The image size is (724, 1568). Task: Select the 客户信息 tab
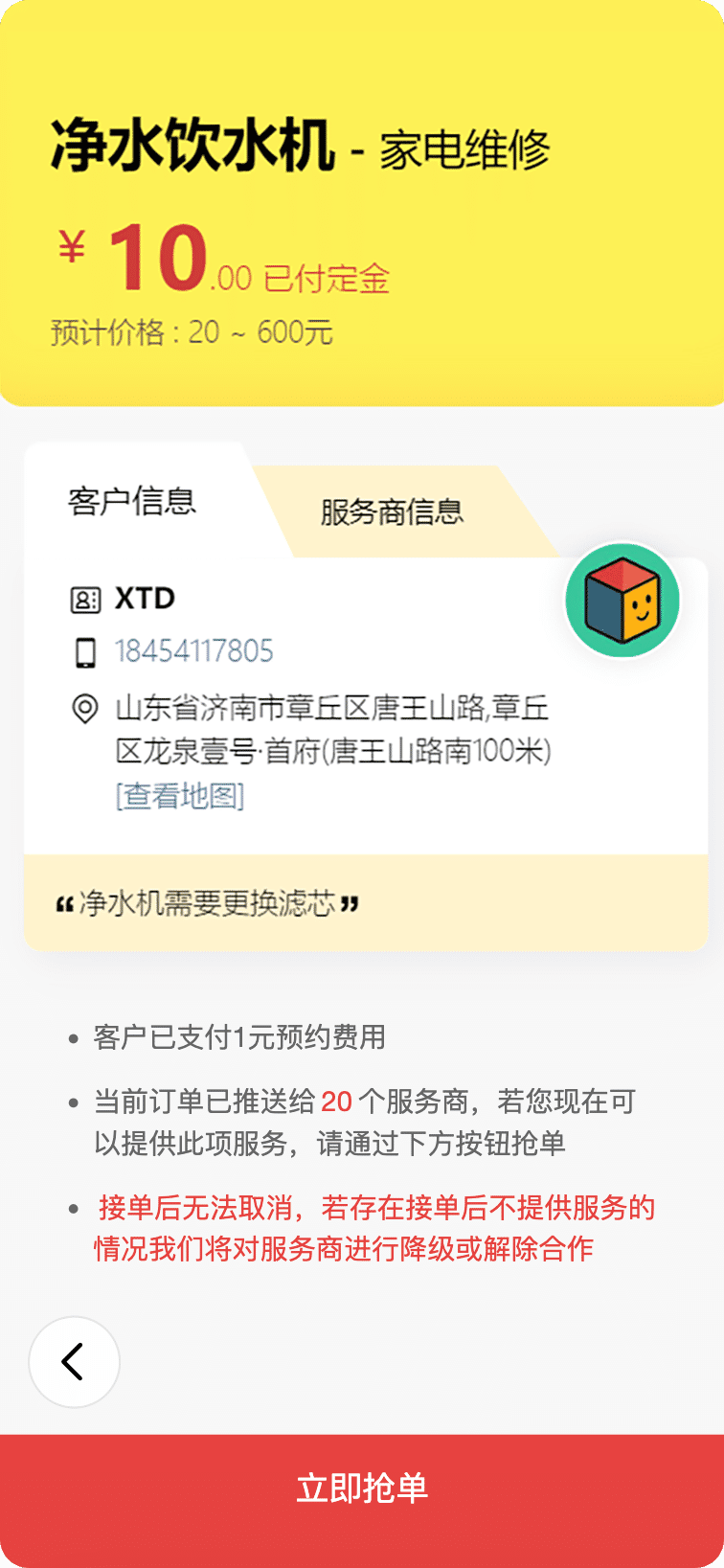pyautogui.click(x=132, y=501)
